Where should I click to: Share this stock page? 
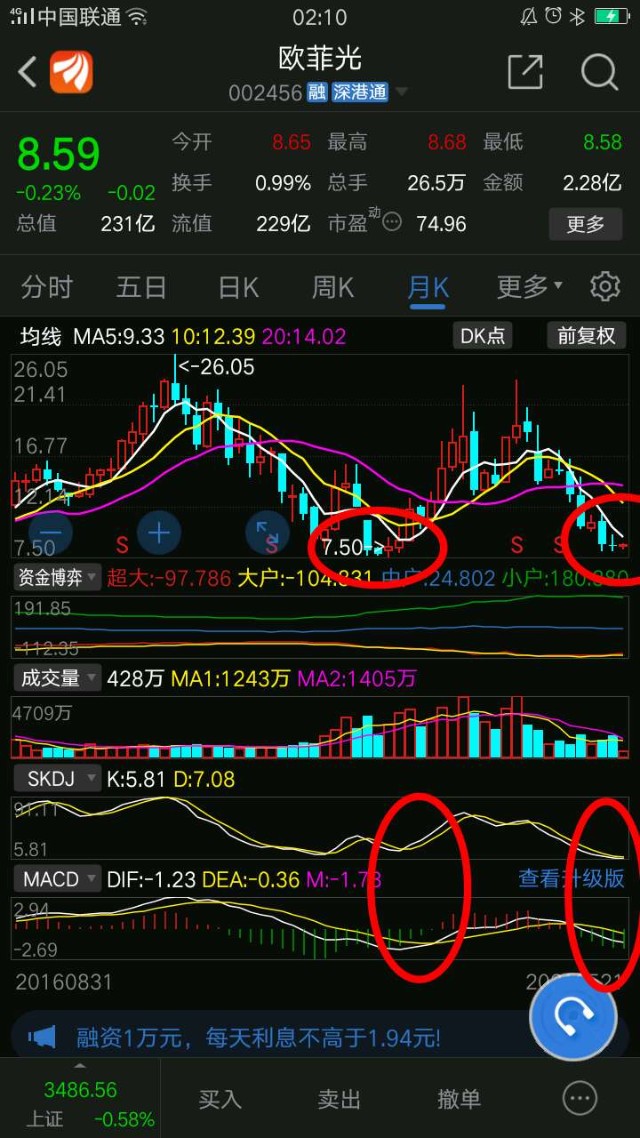click(x=525, y=72)
